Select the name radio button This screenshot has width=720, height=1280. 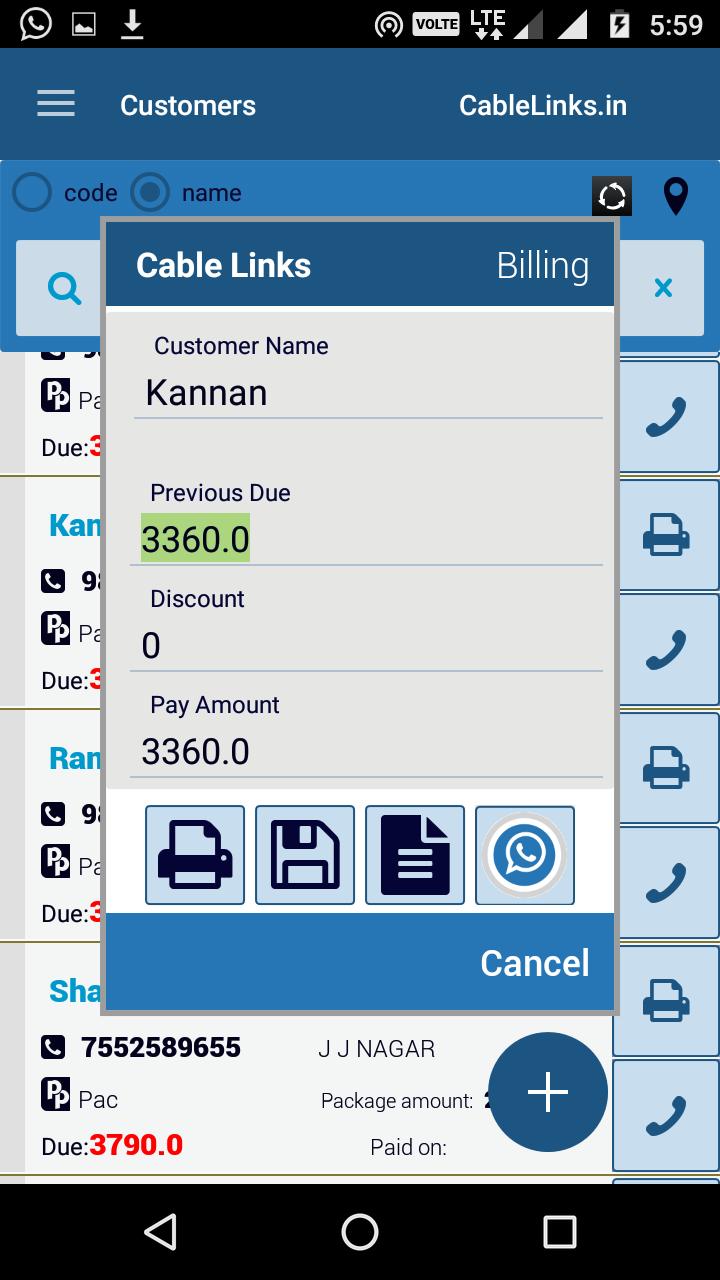click(150, 193)
